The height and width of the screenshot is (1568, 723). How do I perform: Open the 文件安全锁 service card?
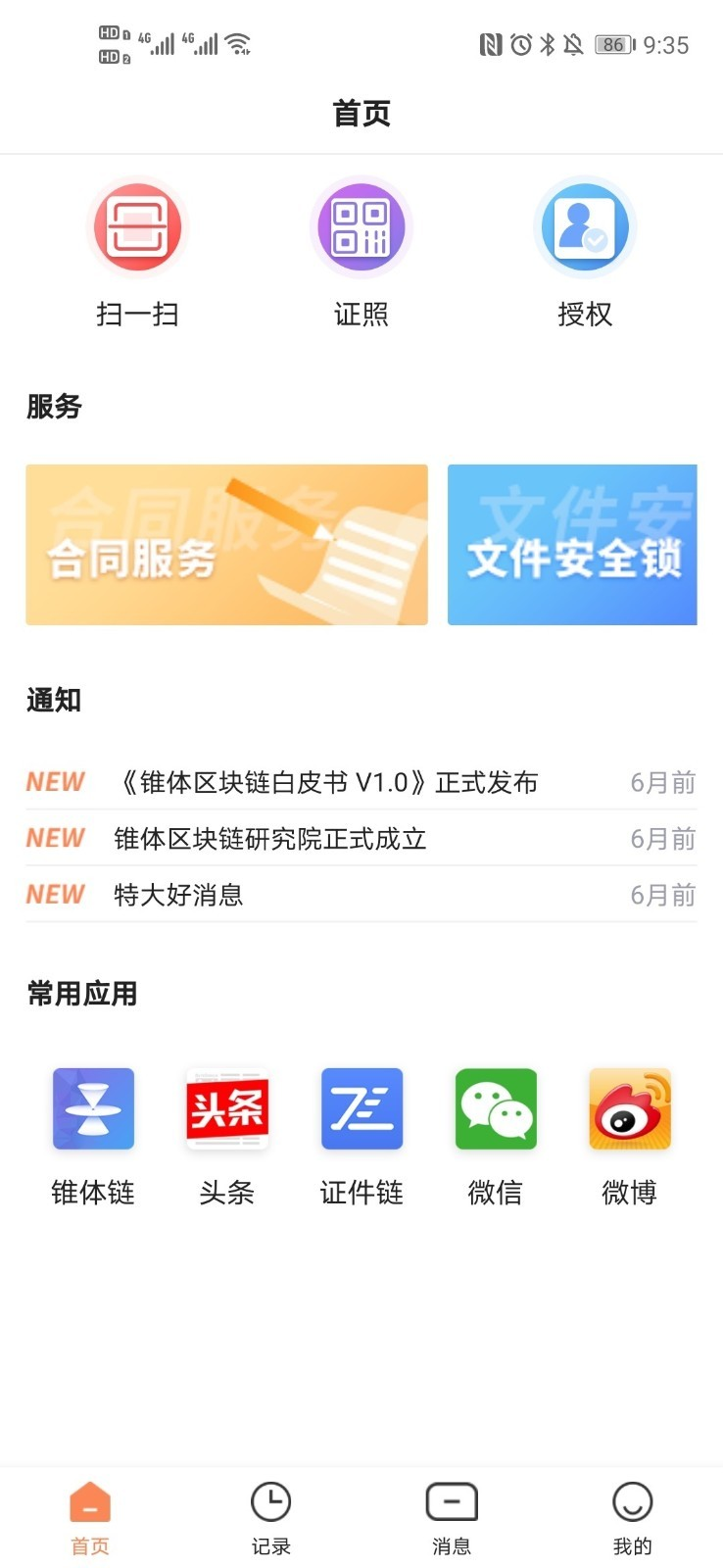pyautogui.click(x=572, y=545)
